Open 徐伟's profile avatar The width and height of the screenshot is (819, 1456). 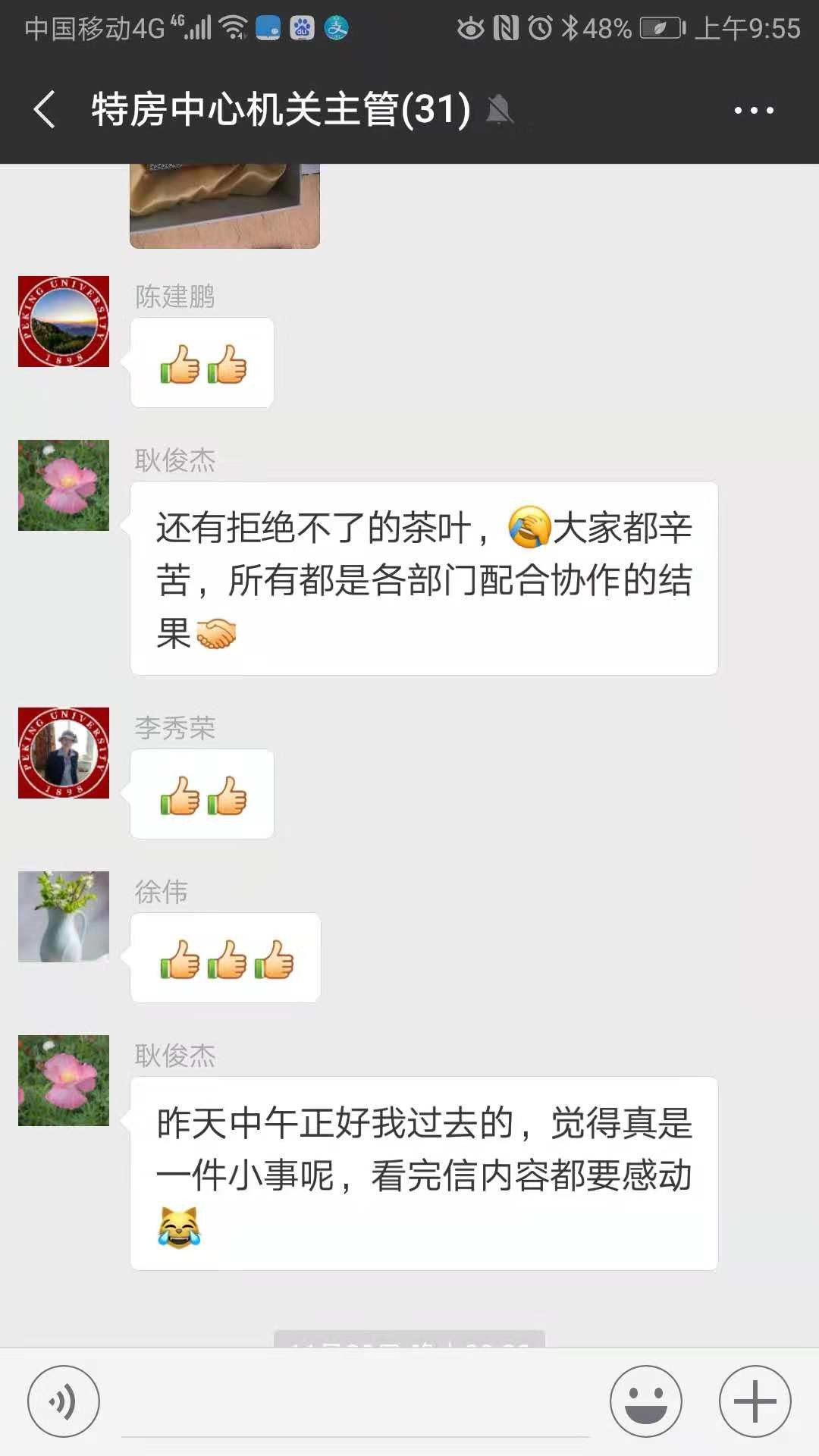coord(64,917)
